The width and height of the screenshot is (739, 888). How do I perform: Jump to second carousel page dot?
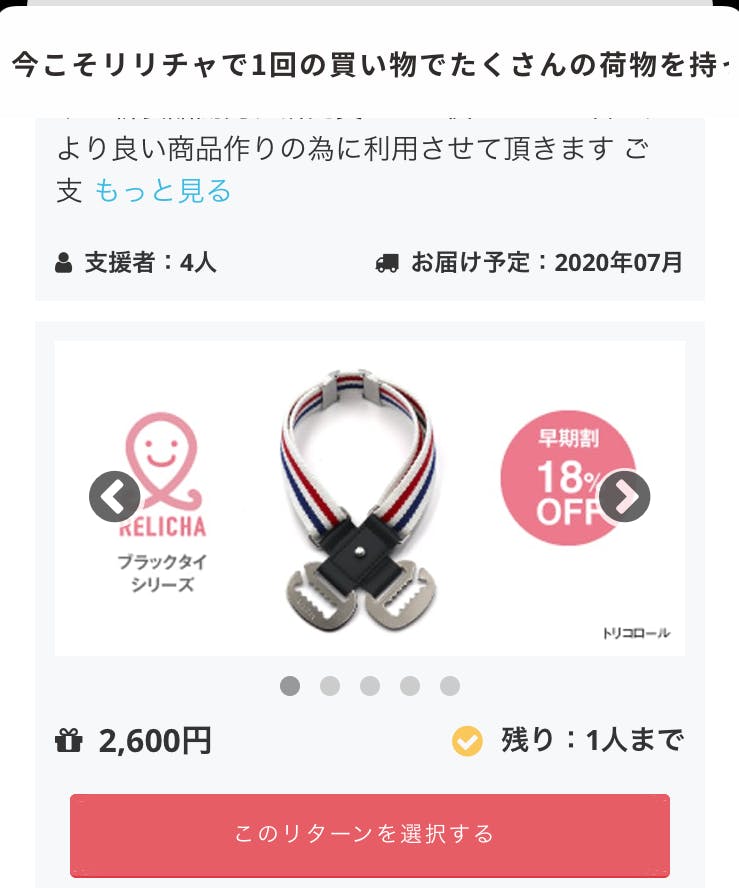[330, 686]
